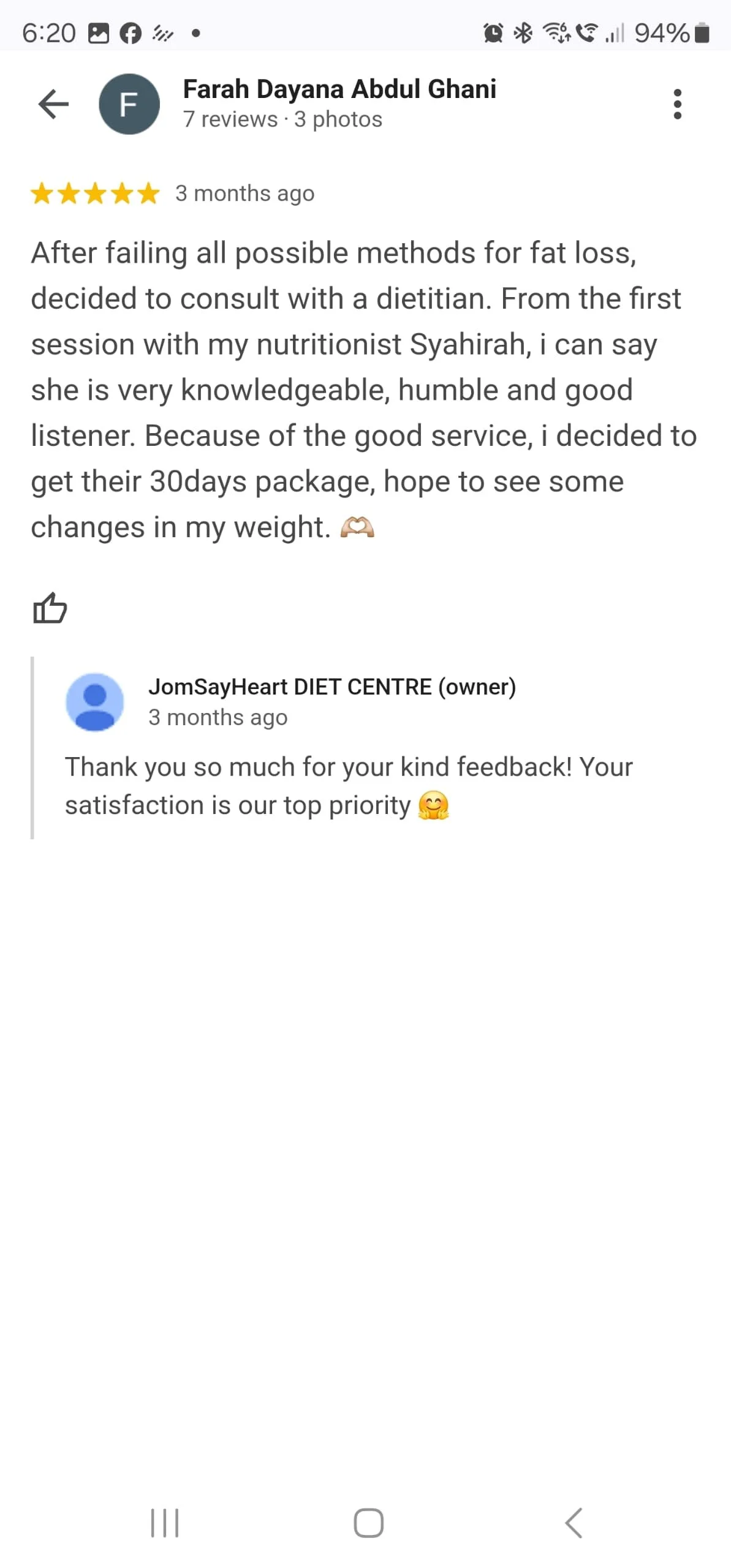Screen dimensions: 731x1568
Task: Tap the reviewer's F avatar
Action: tap(129, 104)
